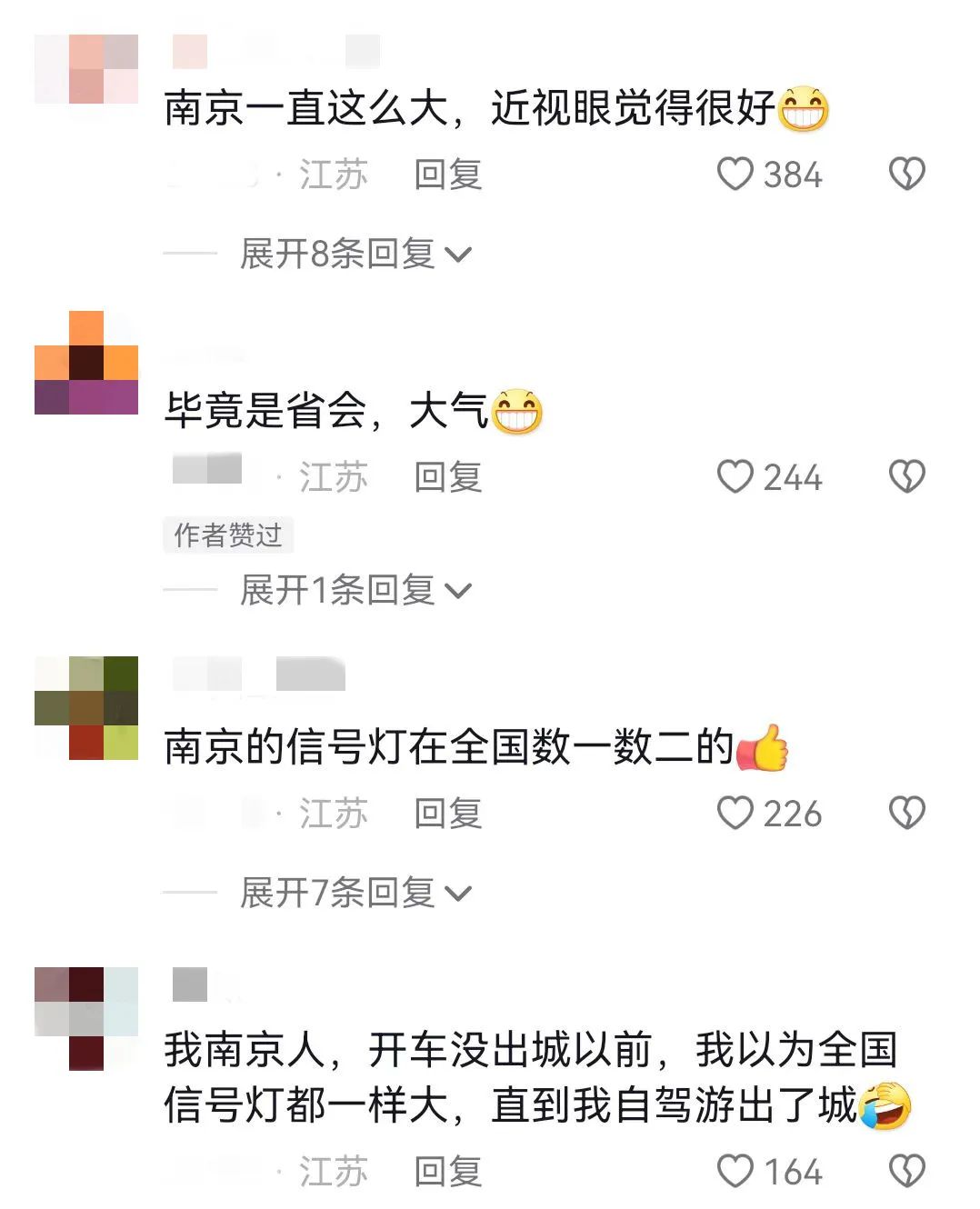Reply to the comment starting "我南京人"

pyautogui.click(x=447, y=1172)
